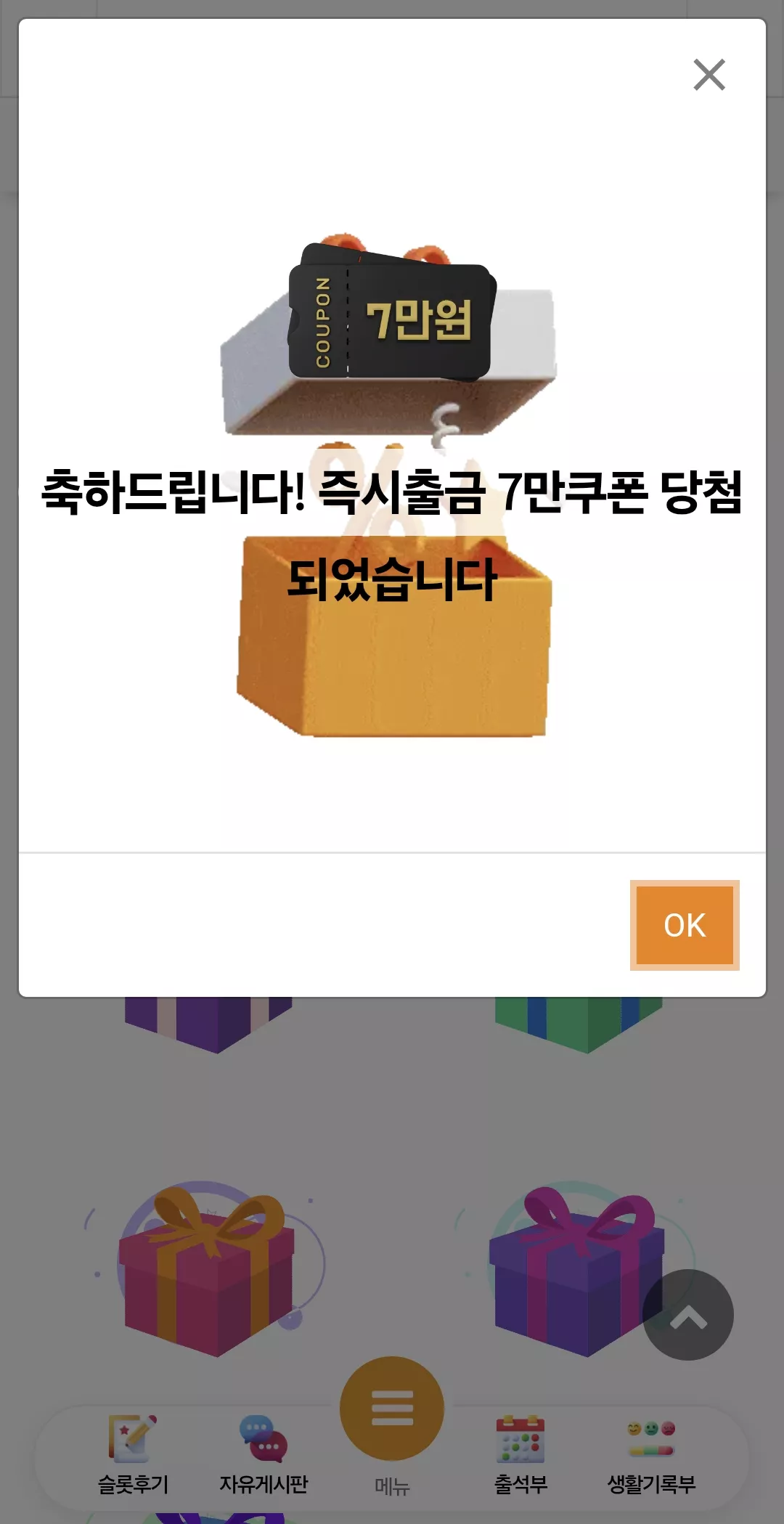Close the coupon popup with X
Image resolution: width=784 pixels, height=1524 pixels.
(x=709, y=75)
